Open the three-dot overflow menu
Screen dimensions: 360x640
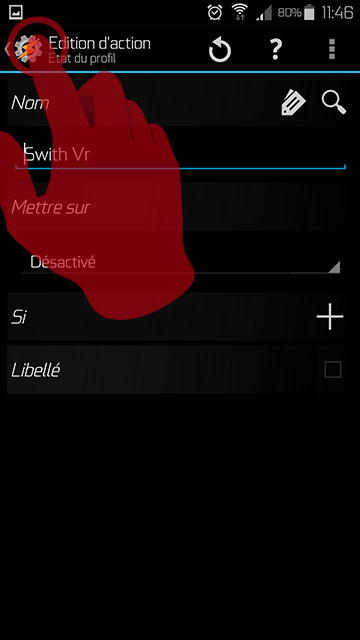click(x=332, y=49)
